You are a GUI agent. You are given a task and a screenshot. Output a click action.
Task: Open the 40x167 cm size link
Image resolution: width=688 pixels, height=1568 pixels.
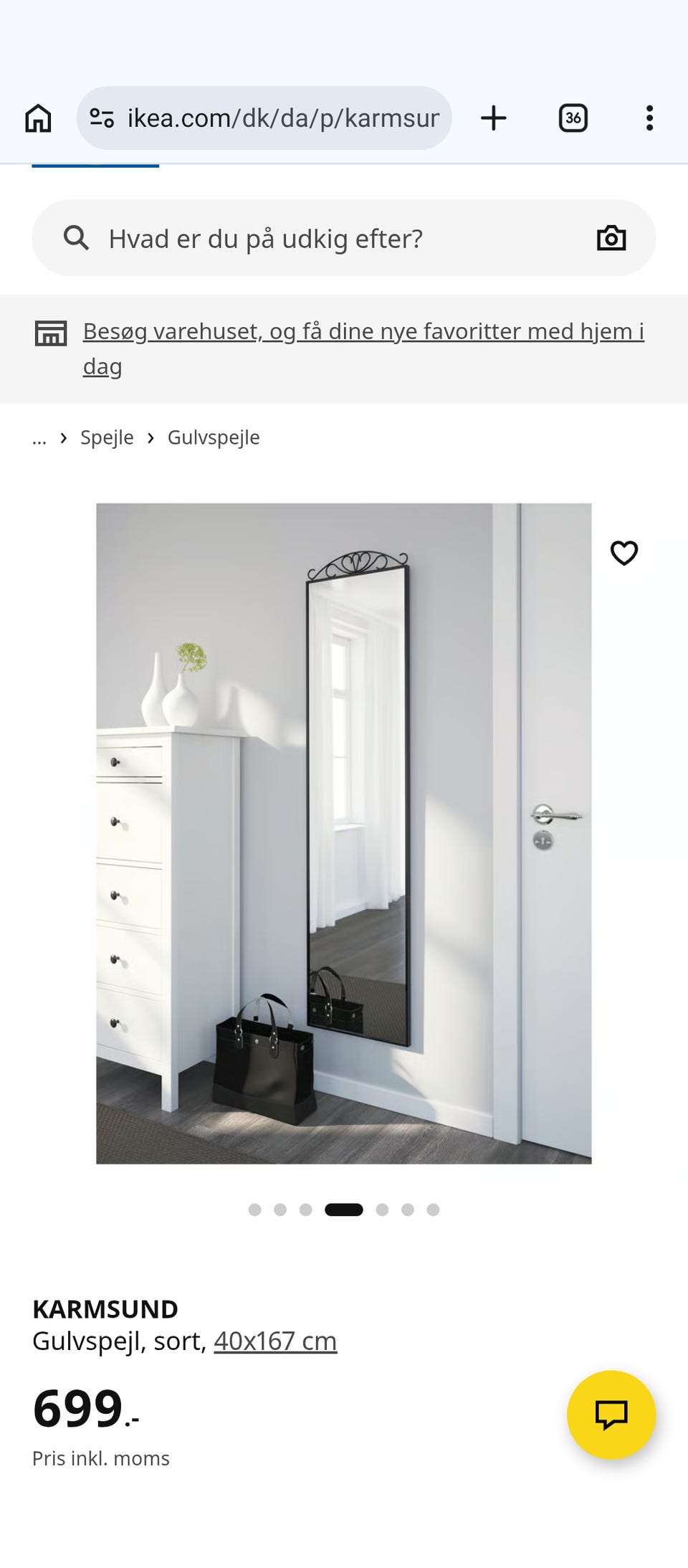tap(275, 1341)
